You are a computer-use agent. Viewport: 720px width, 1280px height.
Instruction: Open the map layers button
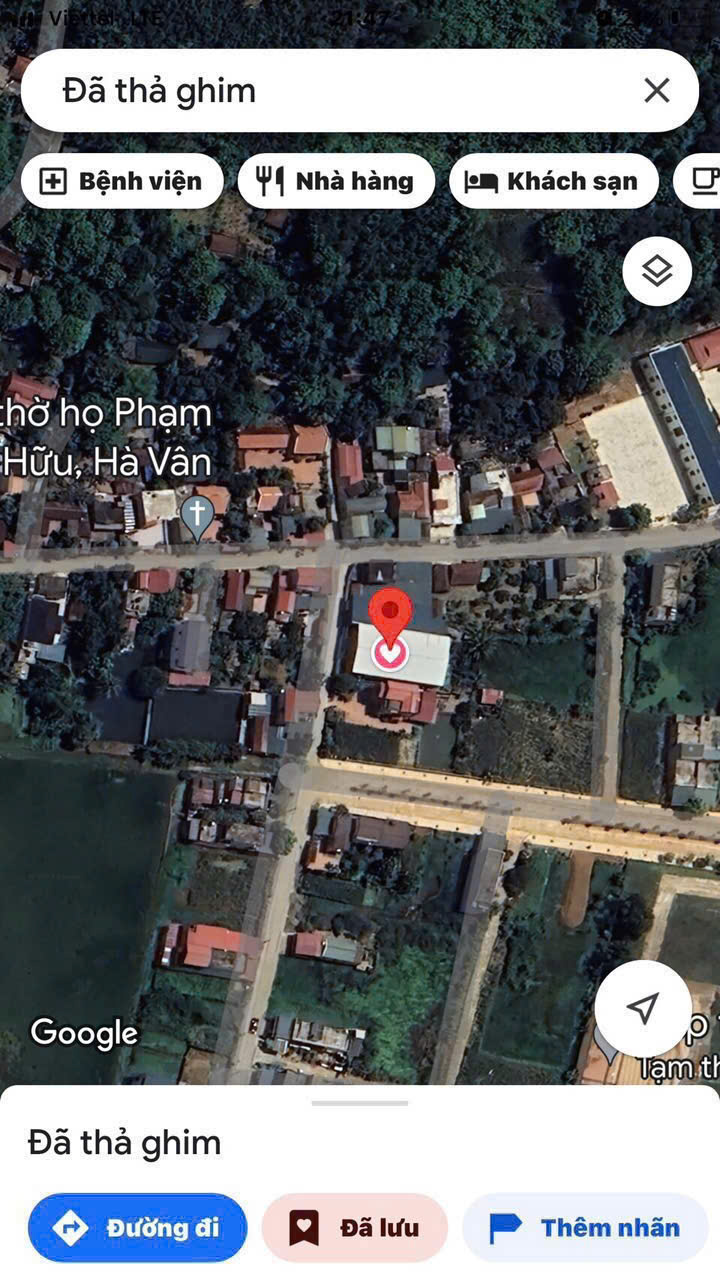(657, 271)
